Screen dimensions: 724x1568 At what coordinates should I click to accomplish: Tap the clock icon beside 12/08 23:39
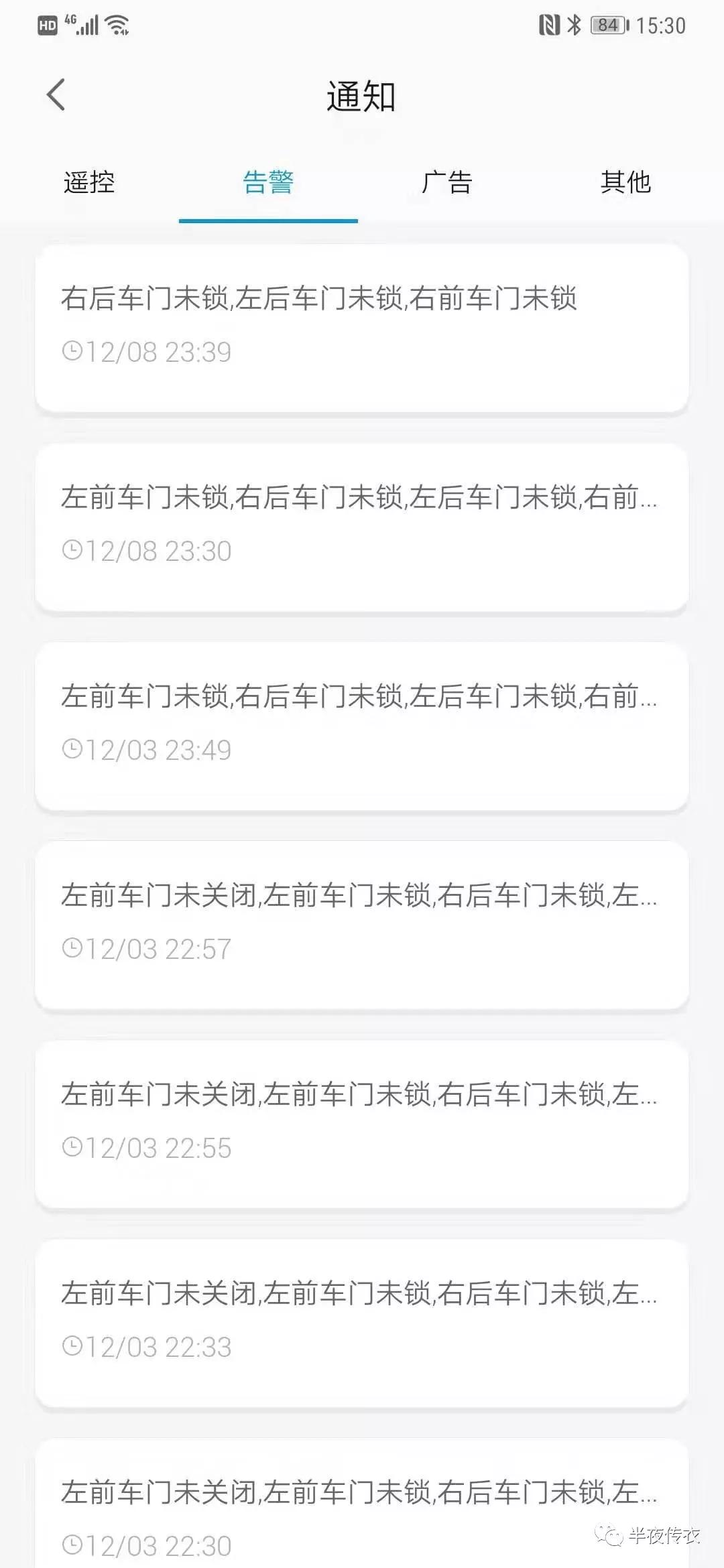(x=74, y=350)
